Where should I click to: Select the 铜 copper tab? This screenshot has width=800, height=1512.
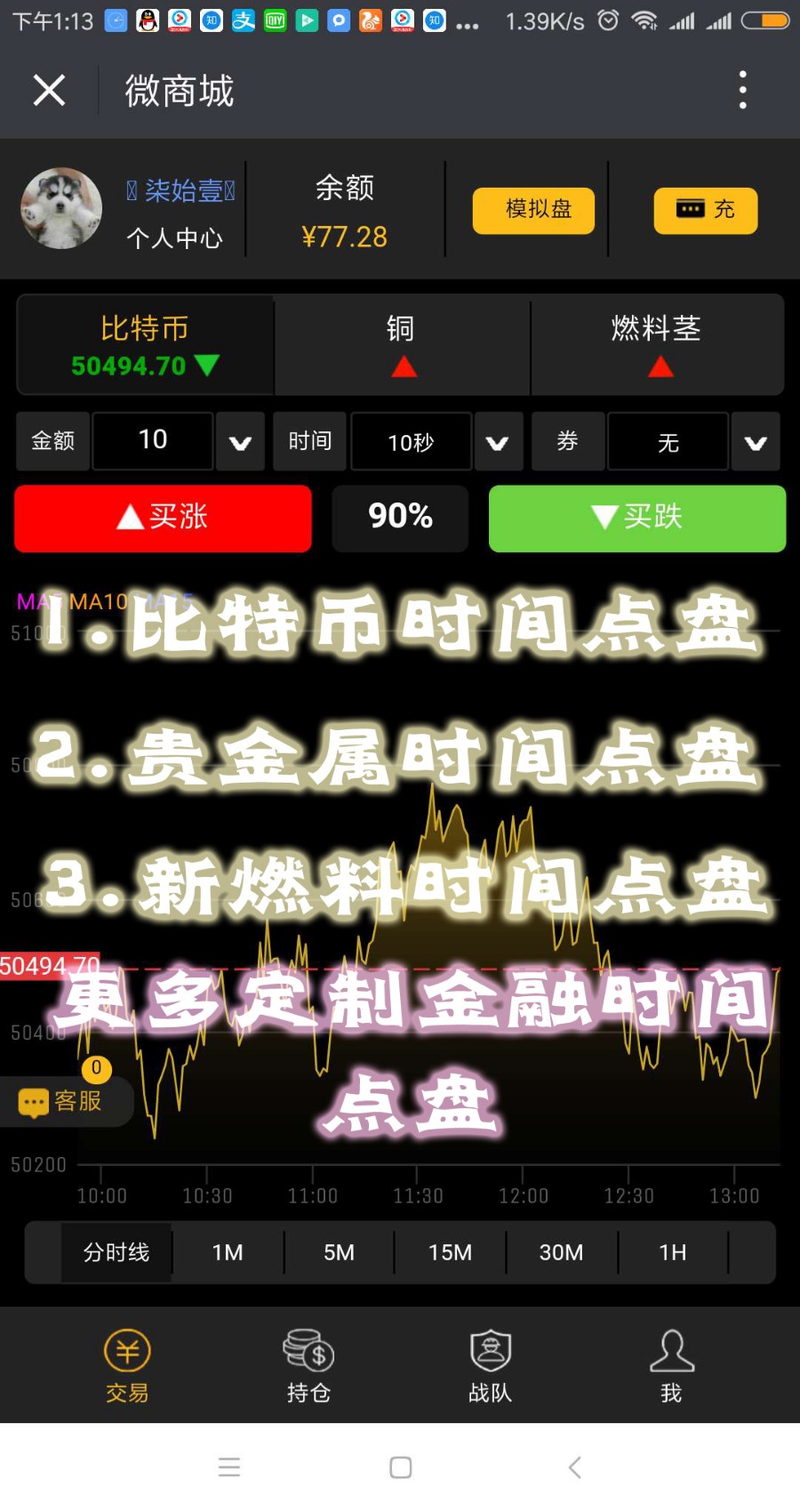(402, 345)
